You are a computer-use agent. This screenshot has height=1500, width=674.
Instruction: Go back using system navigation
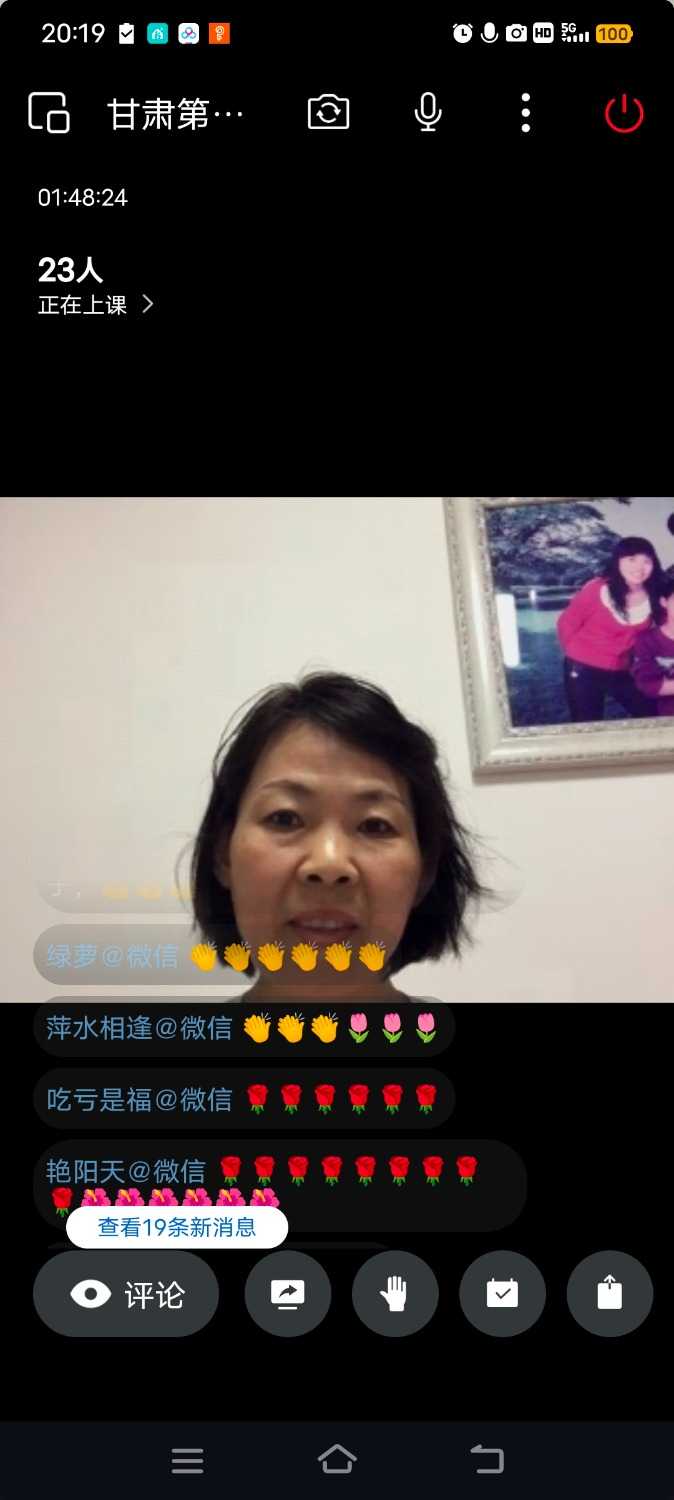pos(487,1460)
